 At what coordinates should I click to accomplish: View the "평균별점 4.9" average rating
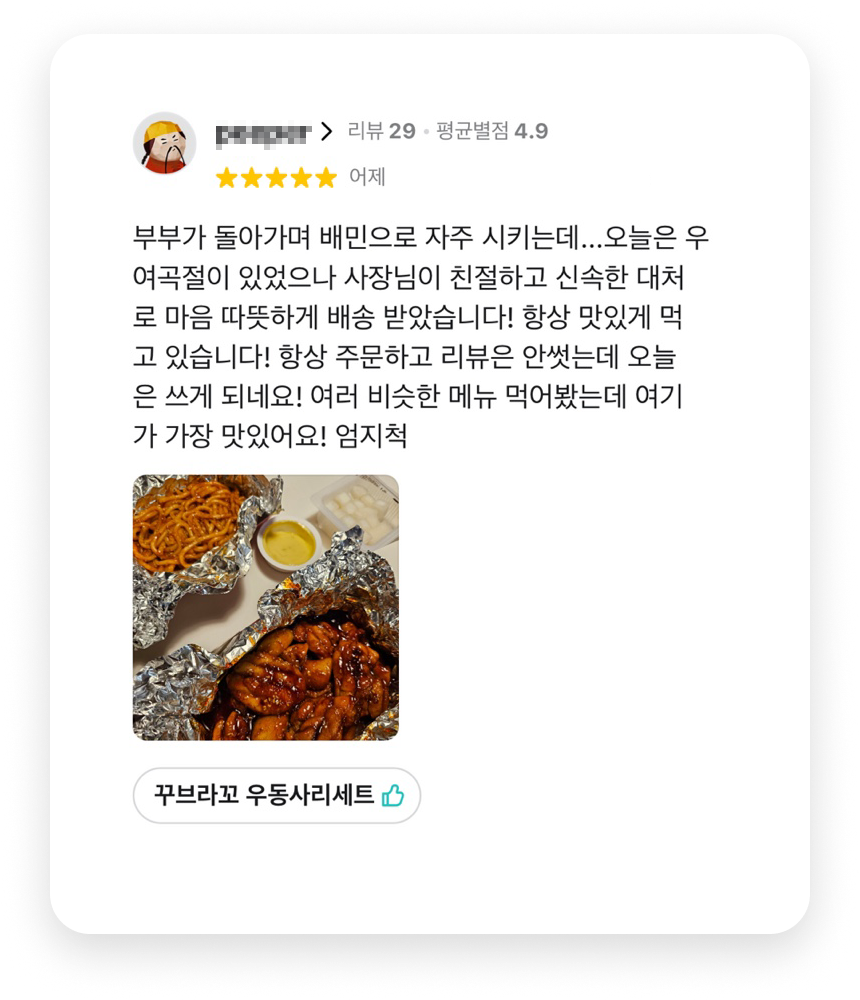490,129
